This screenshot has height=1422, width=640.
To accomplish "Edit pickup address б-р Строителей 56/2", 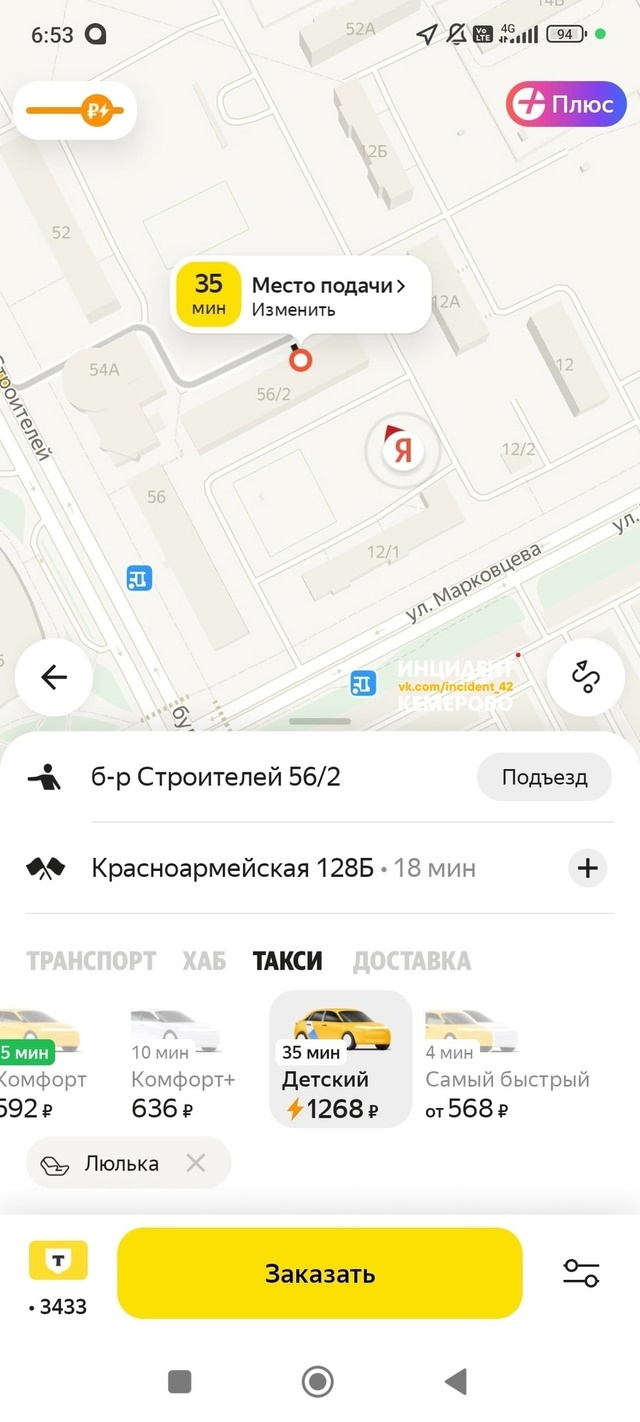I will coord(215,777).
